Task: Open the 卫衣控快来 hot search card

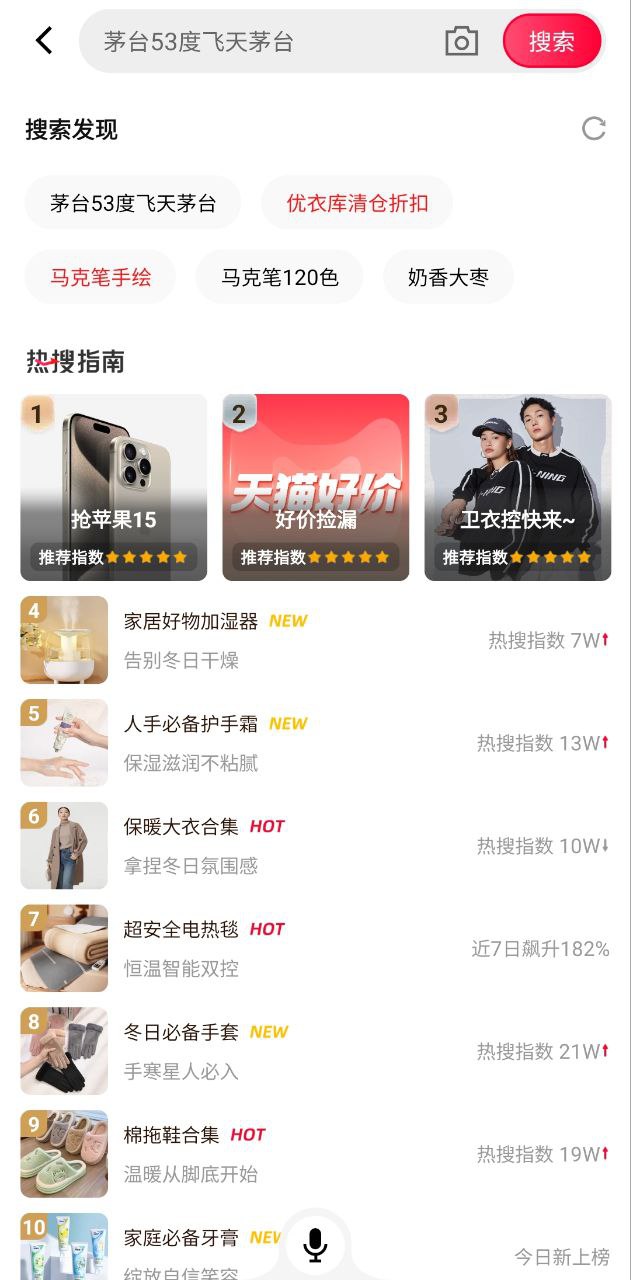Action: tap(518, 487)
